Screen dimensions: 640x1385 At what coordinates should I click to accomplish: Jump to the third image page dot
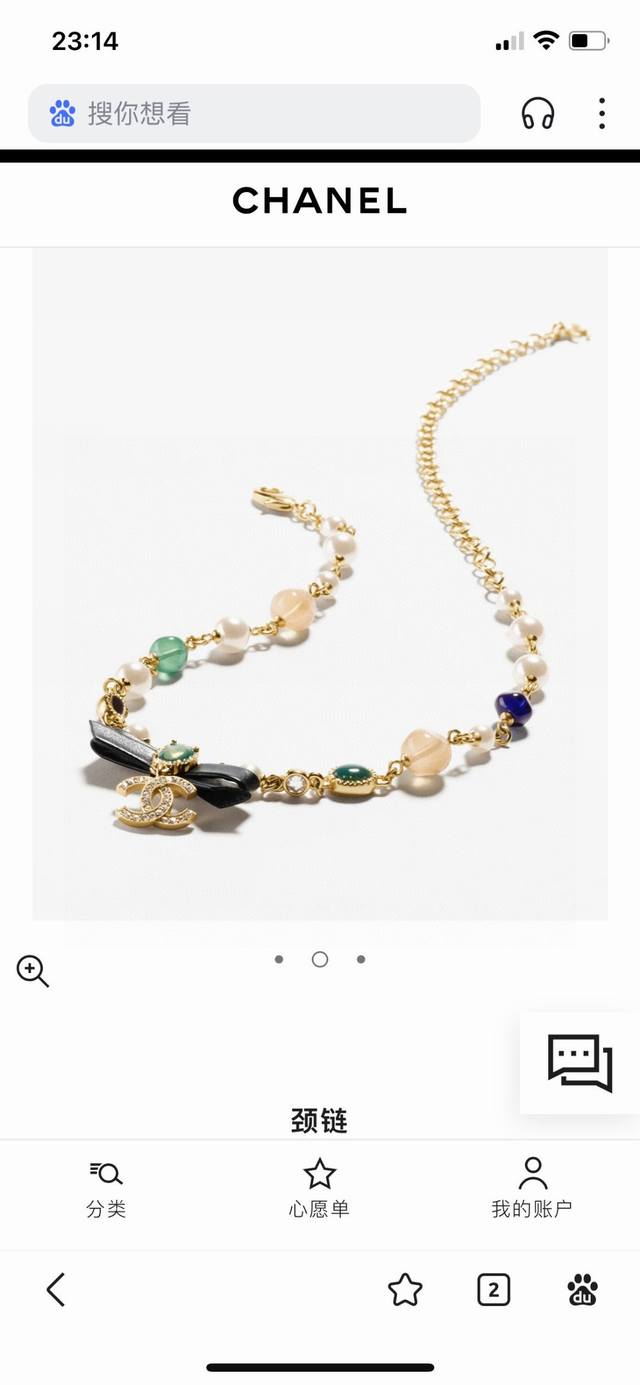[x=361, y=959]
